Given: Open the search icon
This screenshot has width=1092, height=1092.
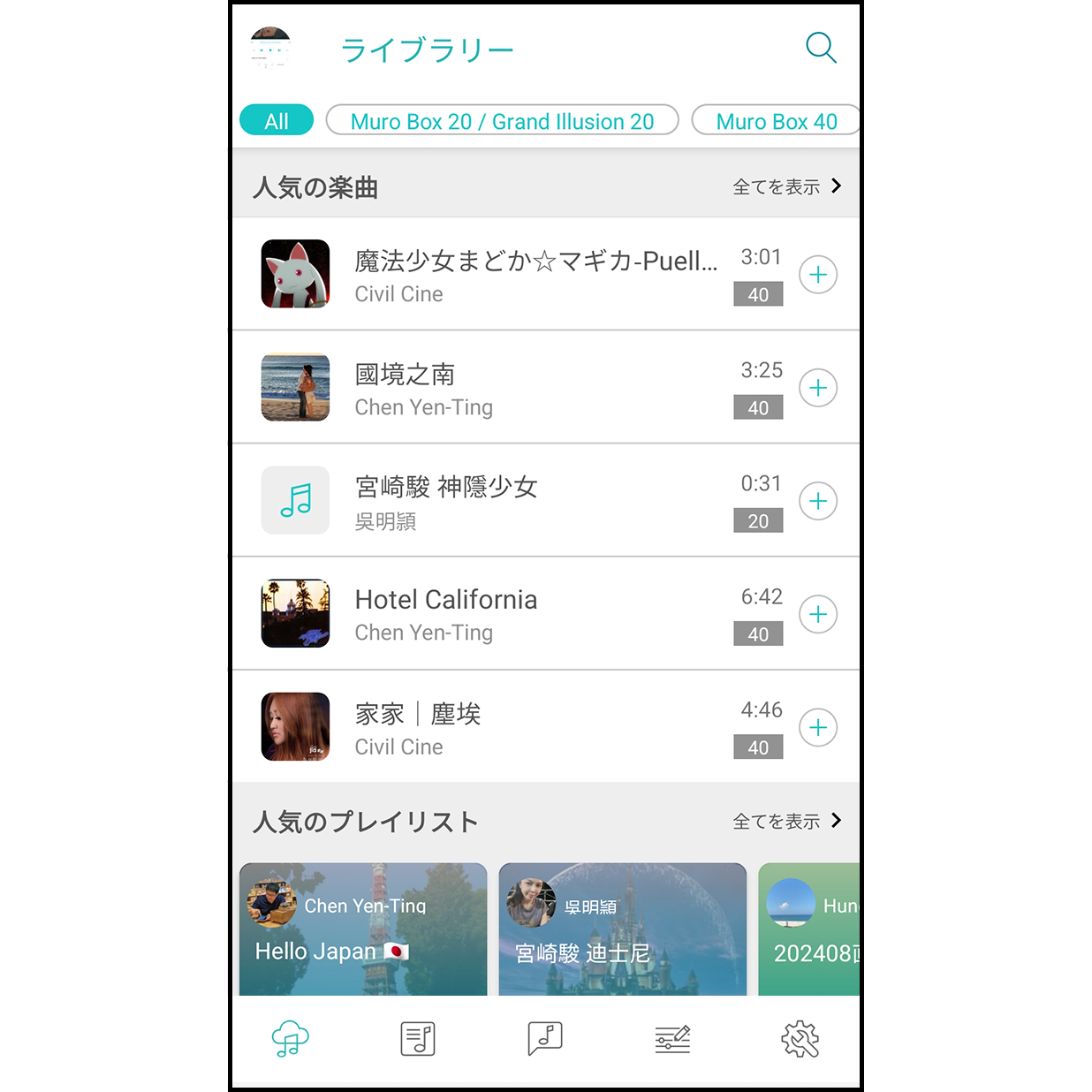Looking at the screenshot, I should point(821,48).
